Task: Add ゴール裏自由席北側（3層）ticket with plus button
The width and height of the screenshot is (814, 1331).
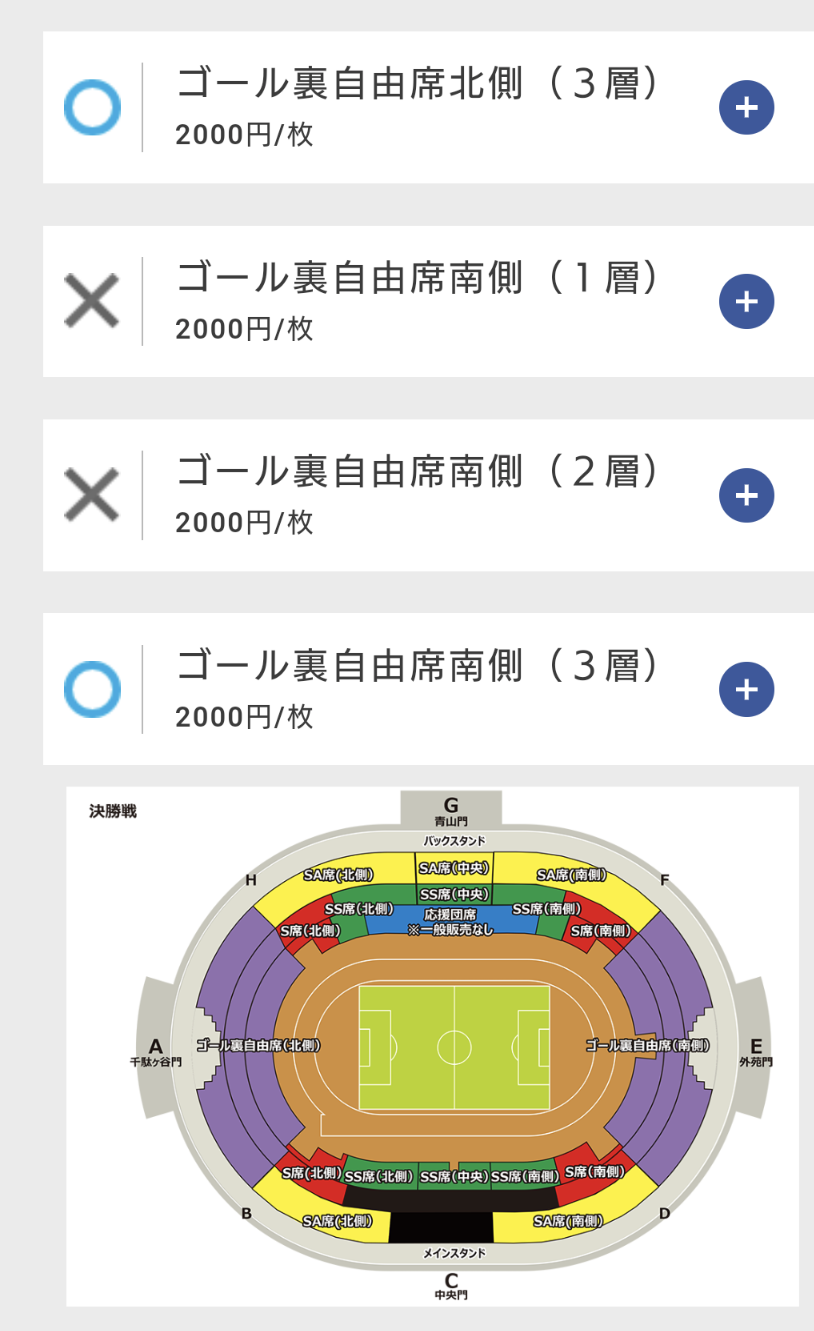Action: (x=746, y=107)
